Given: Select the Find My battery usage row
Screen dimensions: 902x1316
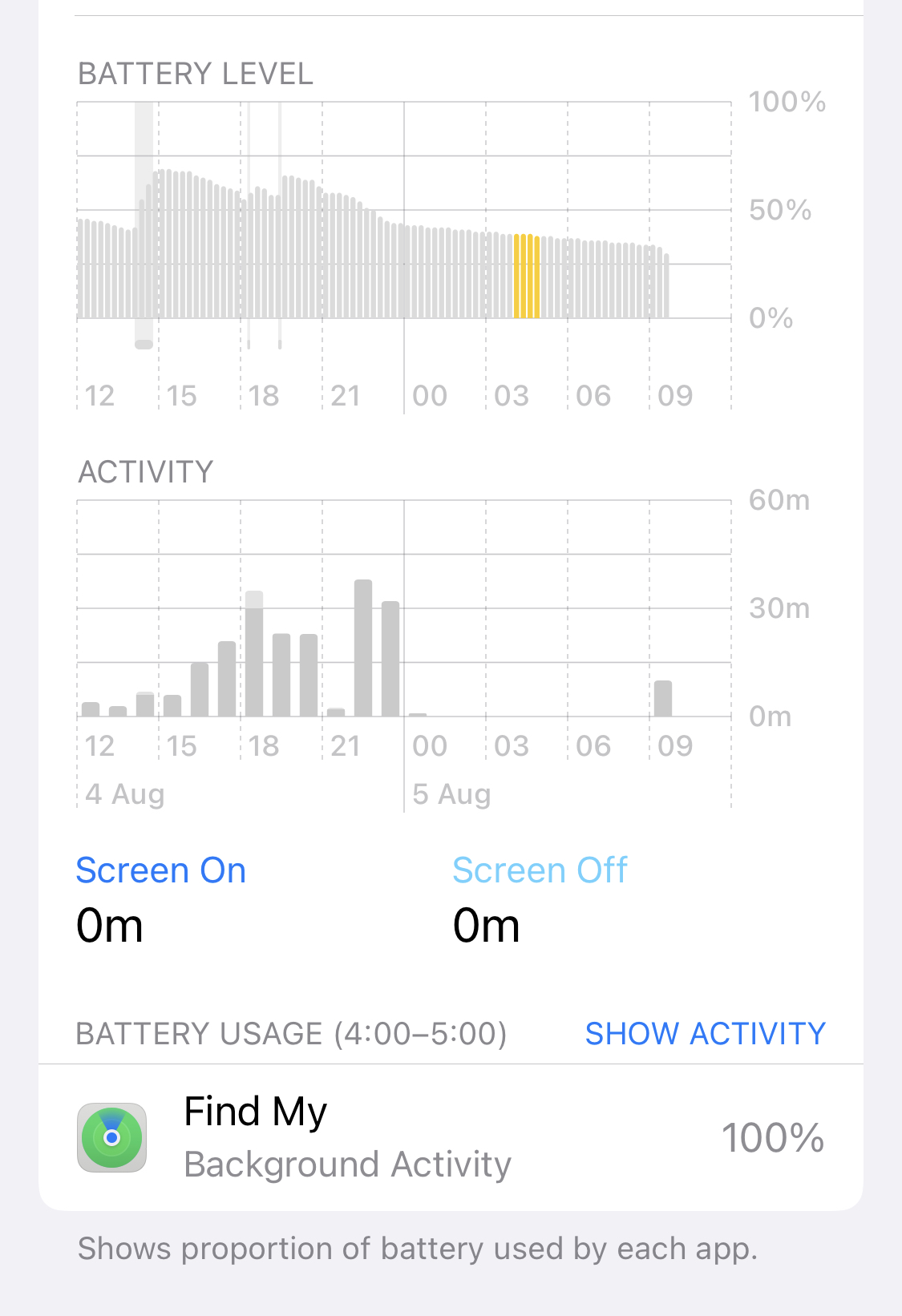Looking at the screenshot, I should 451,1138.
